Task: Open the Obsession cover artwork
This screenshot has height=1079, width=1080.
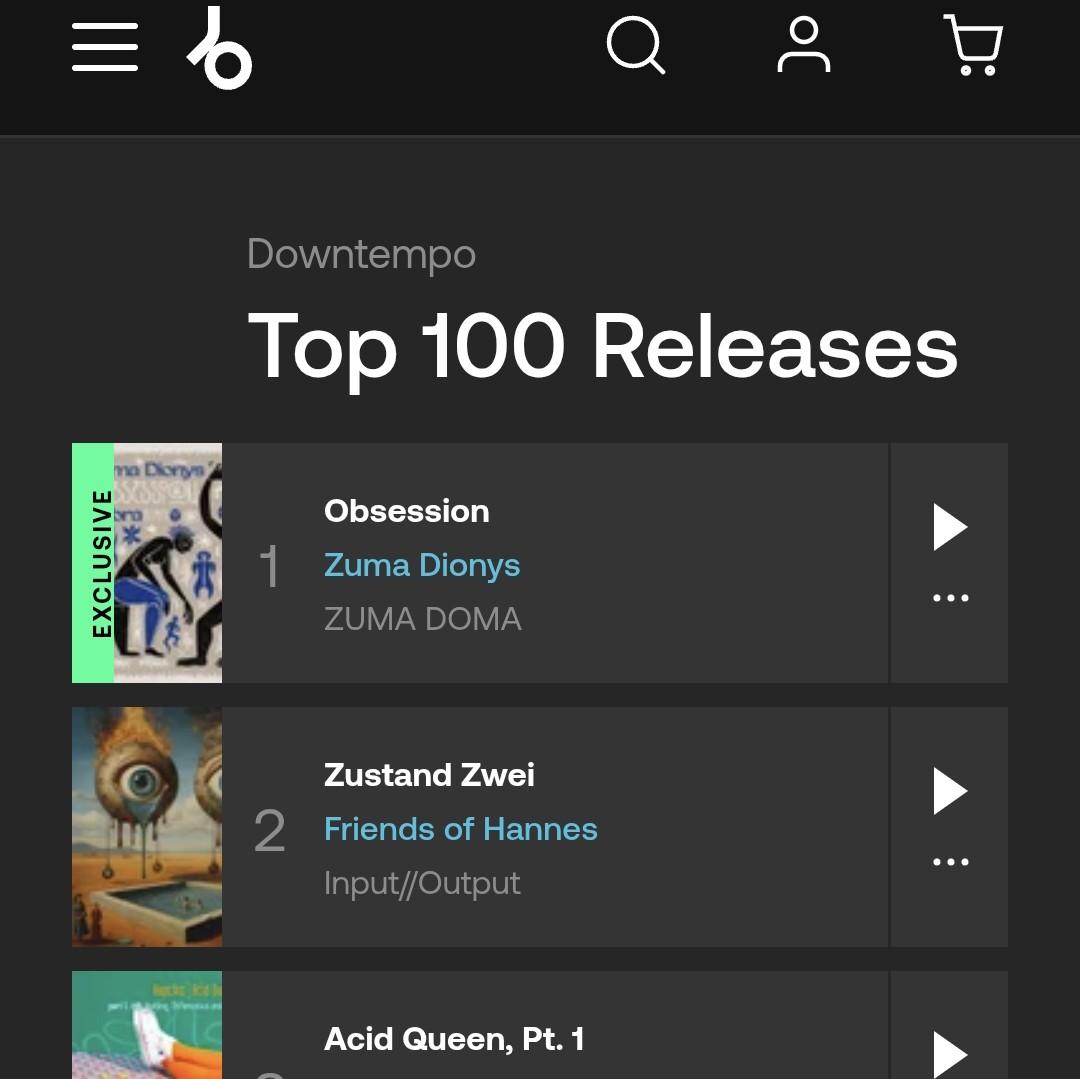Action: pos(147,563)
